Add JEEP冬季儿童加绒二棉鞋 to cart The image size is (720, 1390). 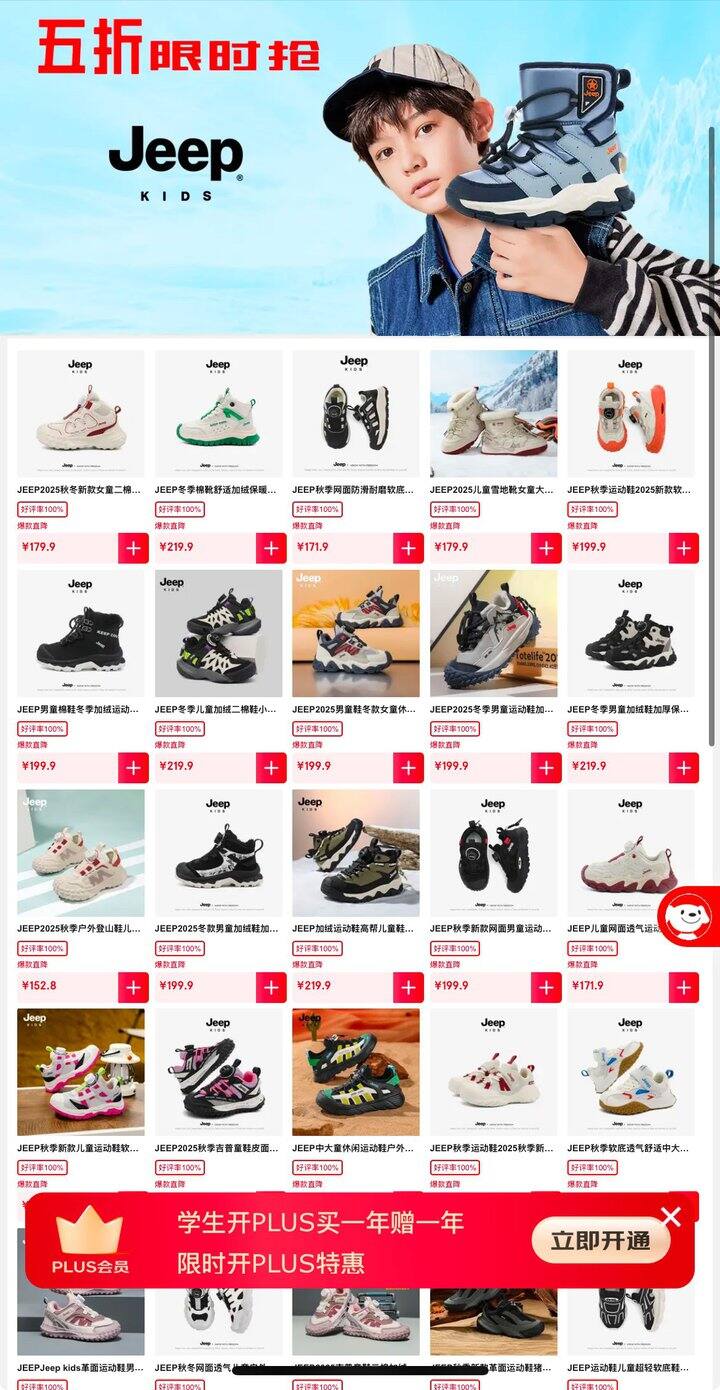[271, 767]
